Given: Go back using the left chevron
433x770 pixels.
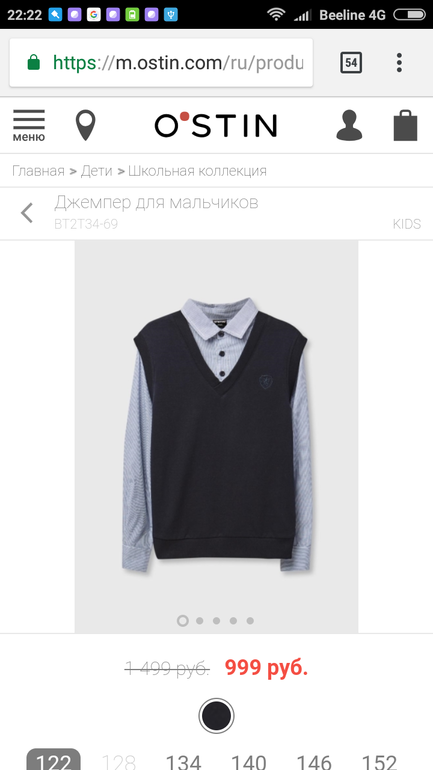Looking at the screenshot, I should pyautogui.click(x=27, y=213).
